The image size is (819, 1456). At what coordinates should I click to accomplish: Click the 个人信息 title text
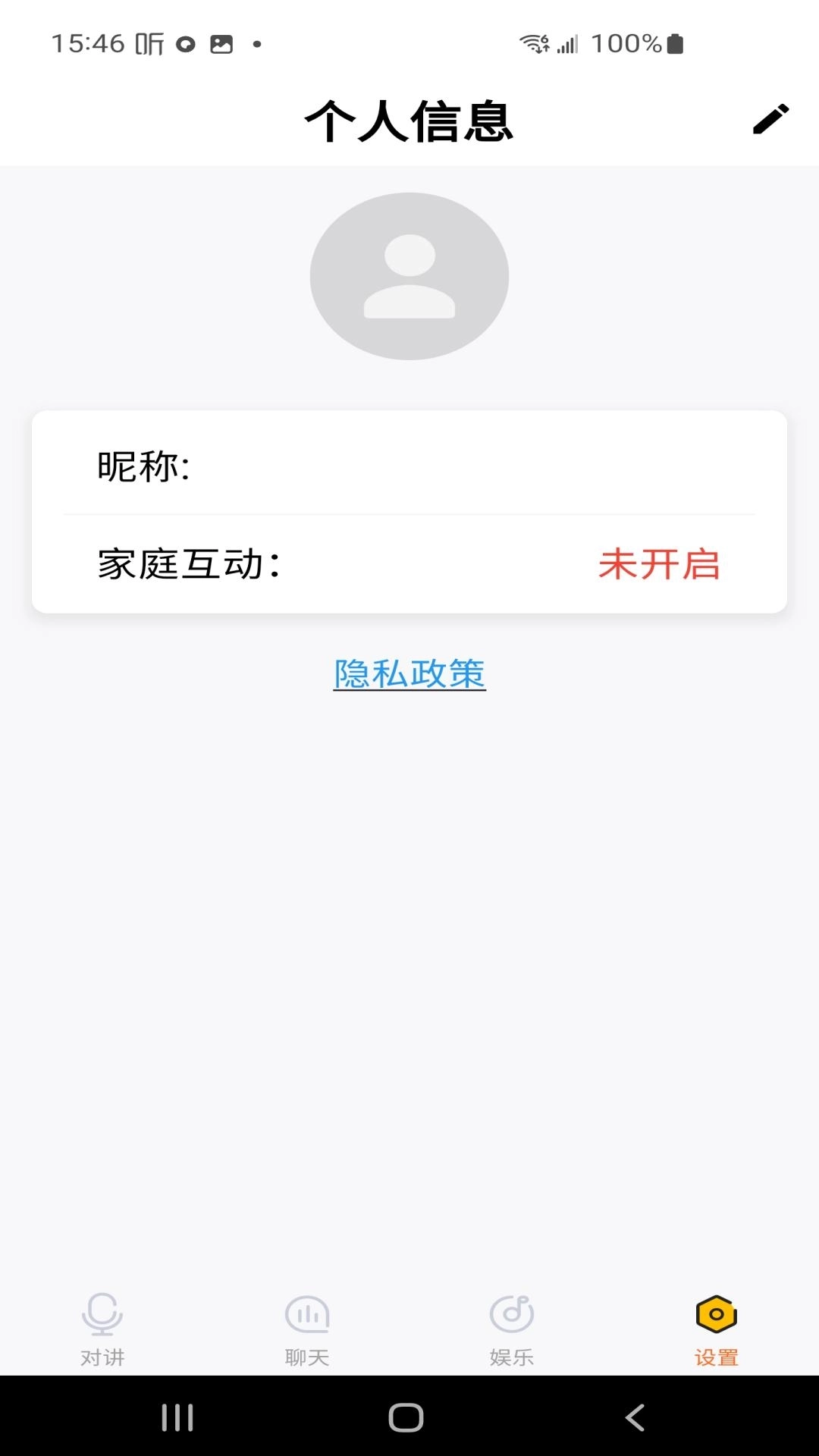coord(409,121)
